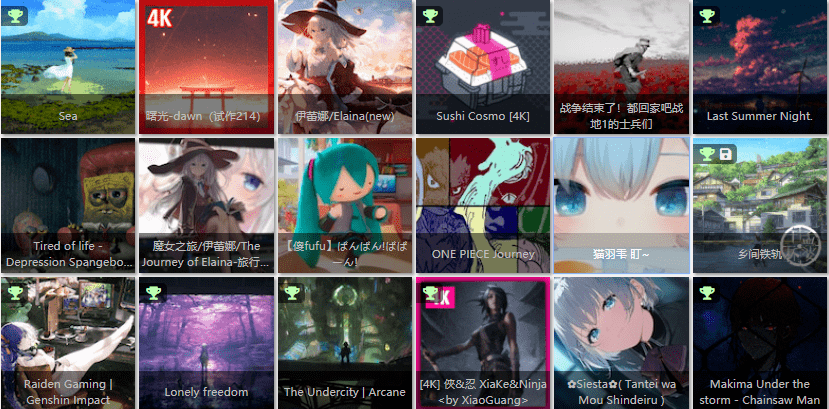Open Makima Under the storm wallpaper
The height and width of the screenshot is (409, 829).
[759, 340]
